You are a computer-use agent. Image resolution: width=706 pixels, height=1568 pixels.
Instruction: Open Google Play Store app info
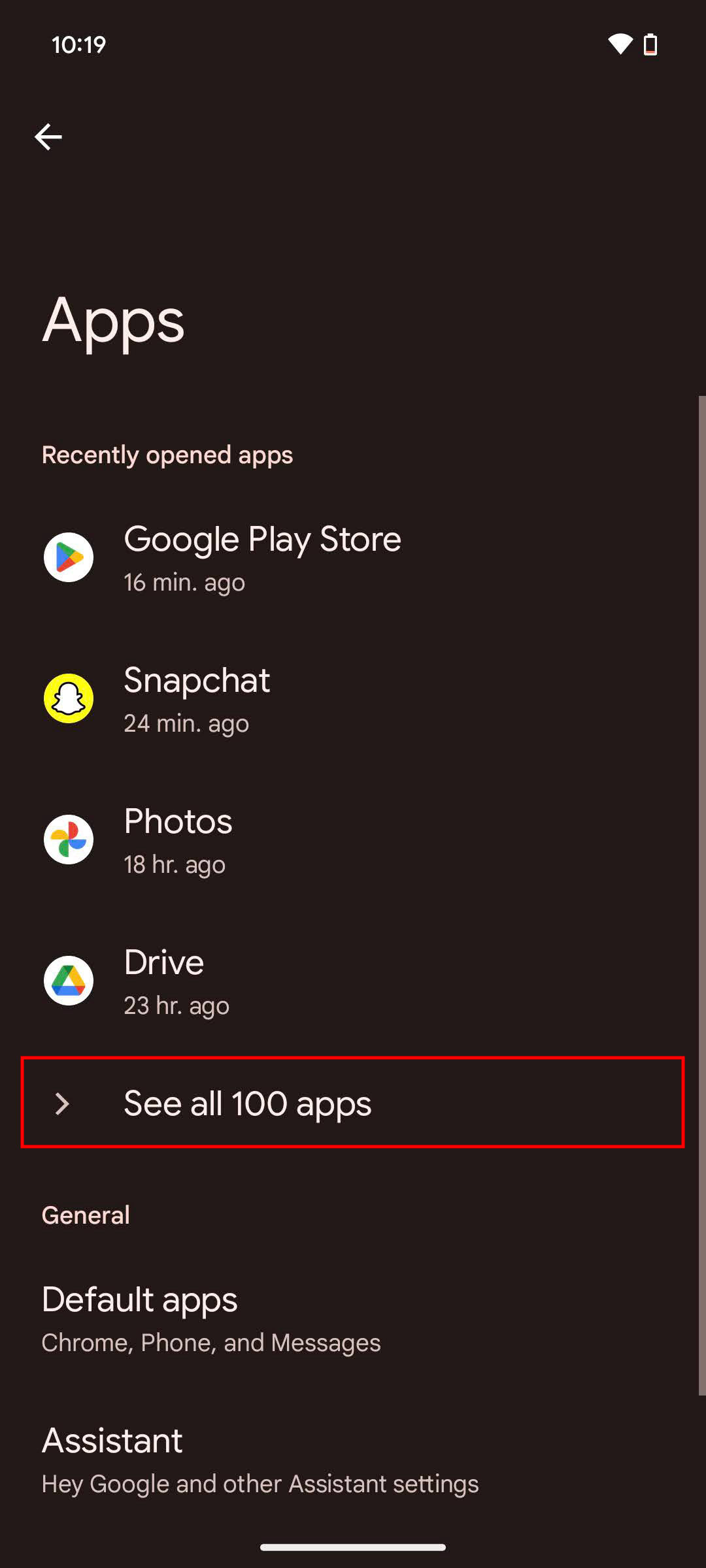coord(261,557)
